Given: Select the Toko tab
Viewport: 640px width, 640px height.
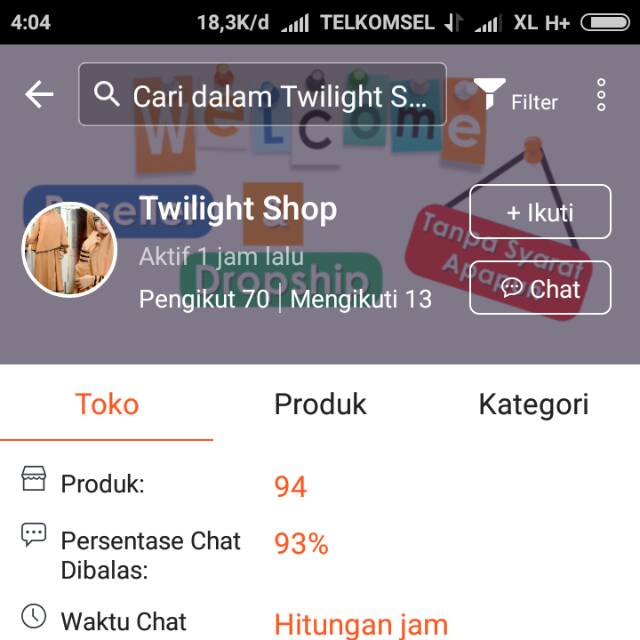Looking at the screenshot, I should click(x=107, y=404).
